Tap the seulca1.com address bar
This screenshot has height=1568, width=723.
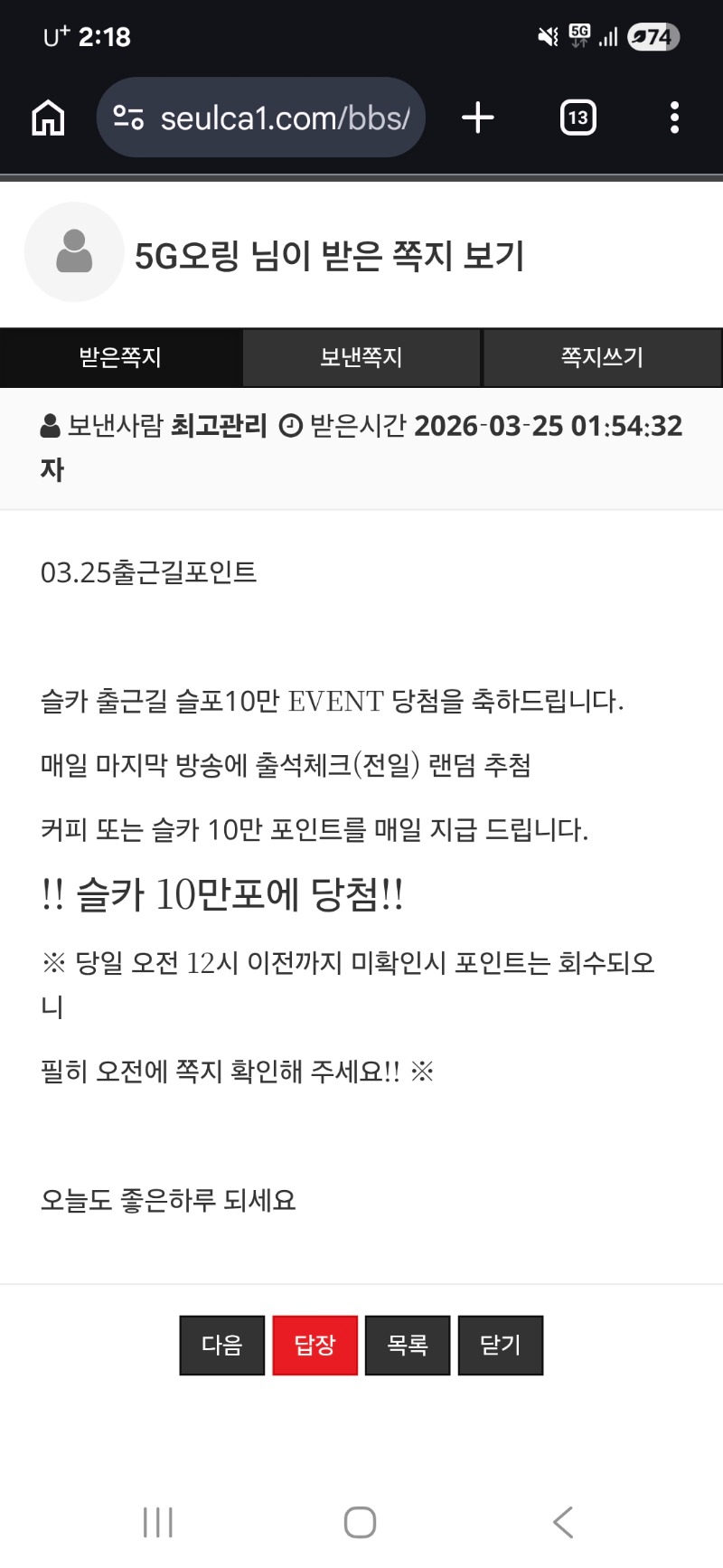(262, 118)
